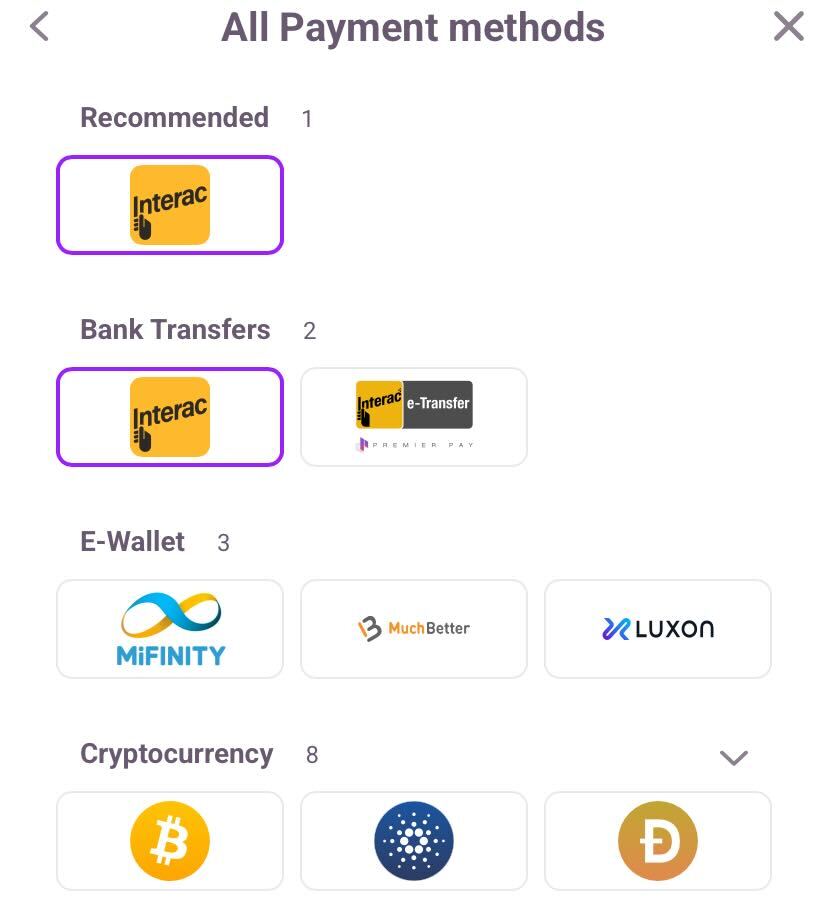Click the All Payment methods title
This screenshot has height=906, width=828.
click(413, 27)
